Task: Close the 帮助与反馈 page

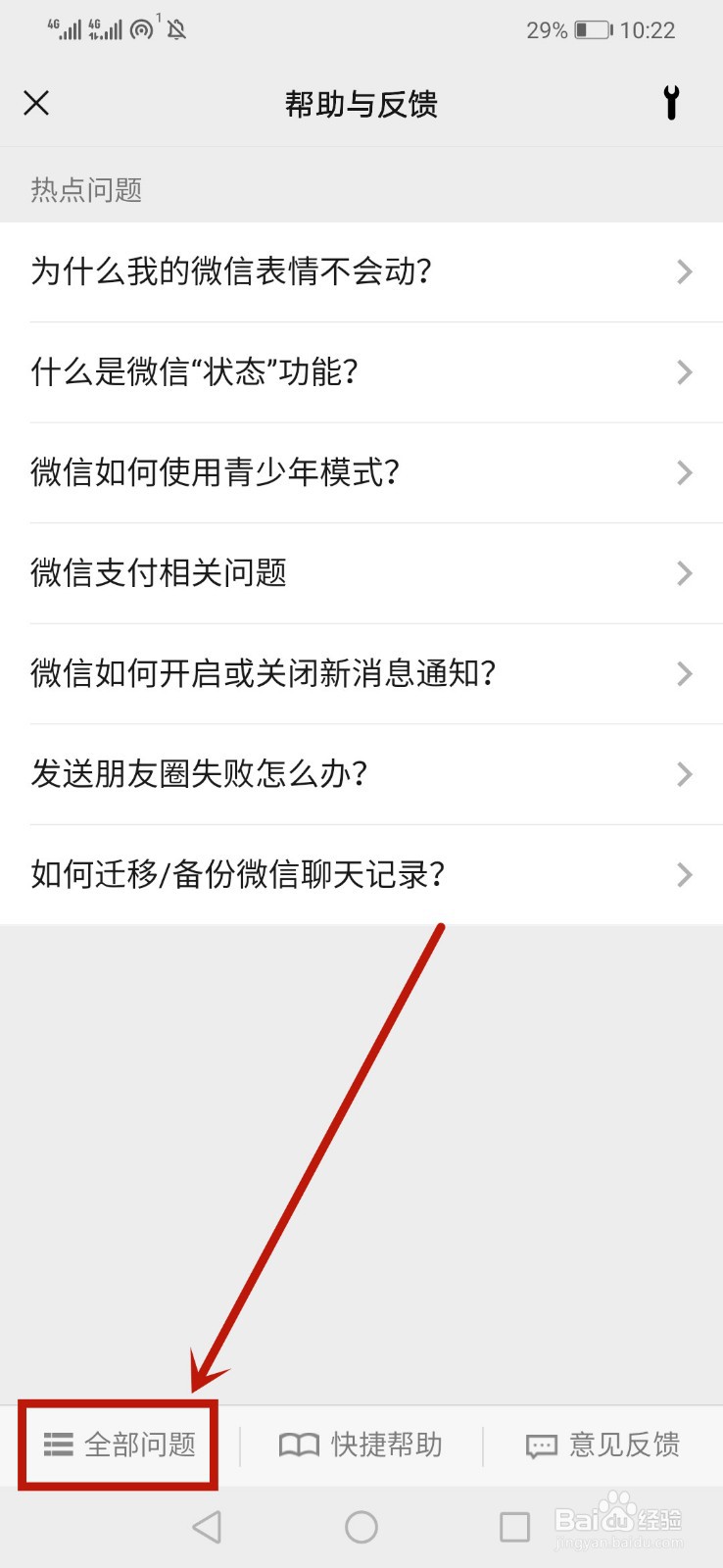Action: tap(36, 103)
